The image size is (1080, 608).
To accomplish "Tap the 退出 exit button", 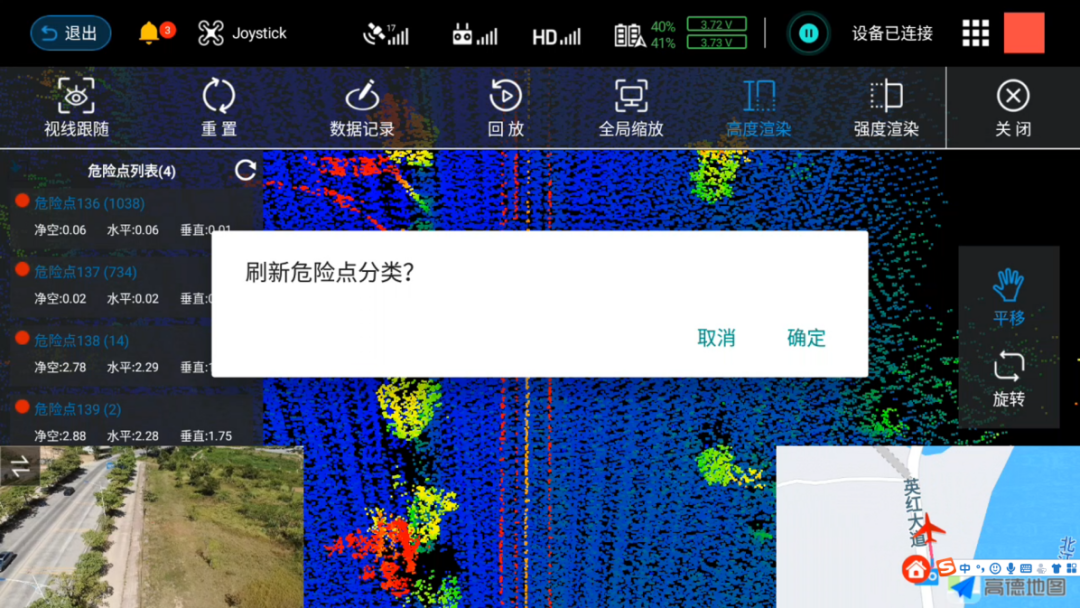I will pos(70,33).
